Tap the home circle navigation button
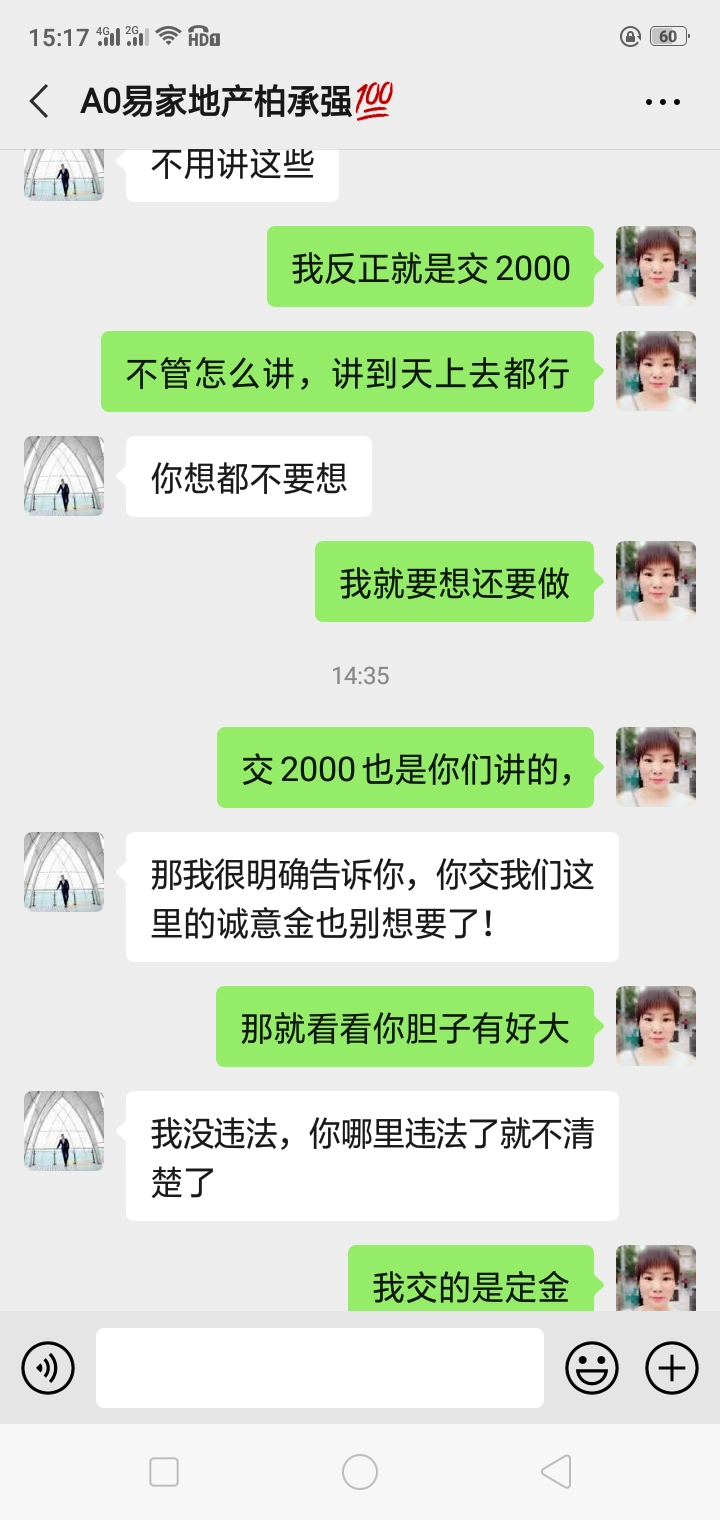Image resolution: width=720 pixels, height=1520 pixels. point(360,1471)
